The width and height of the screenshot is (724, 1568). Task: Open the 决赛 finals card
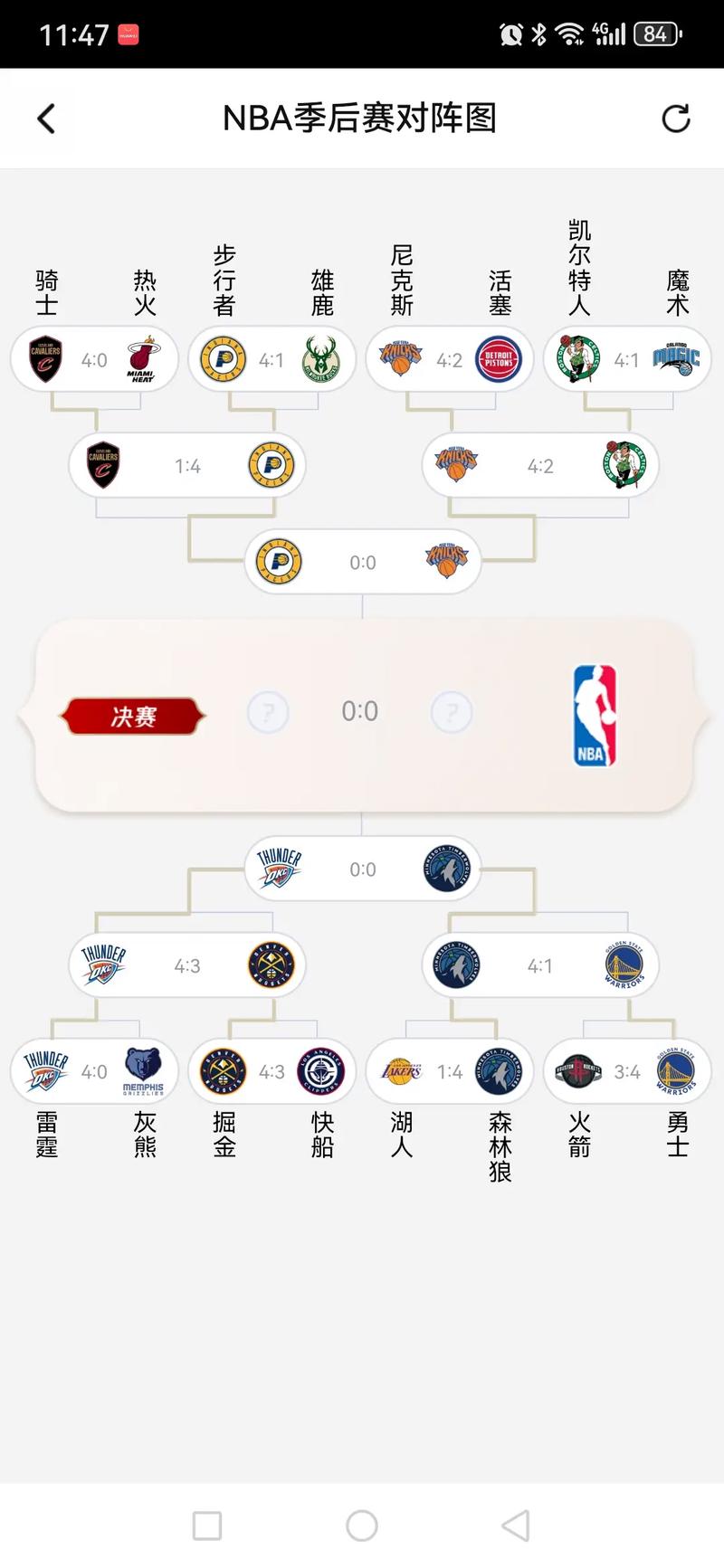click(362, 714)
